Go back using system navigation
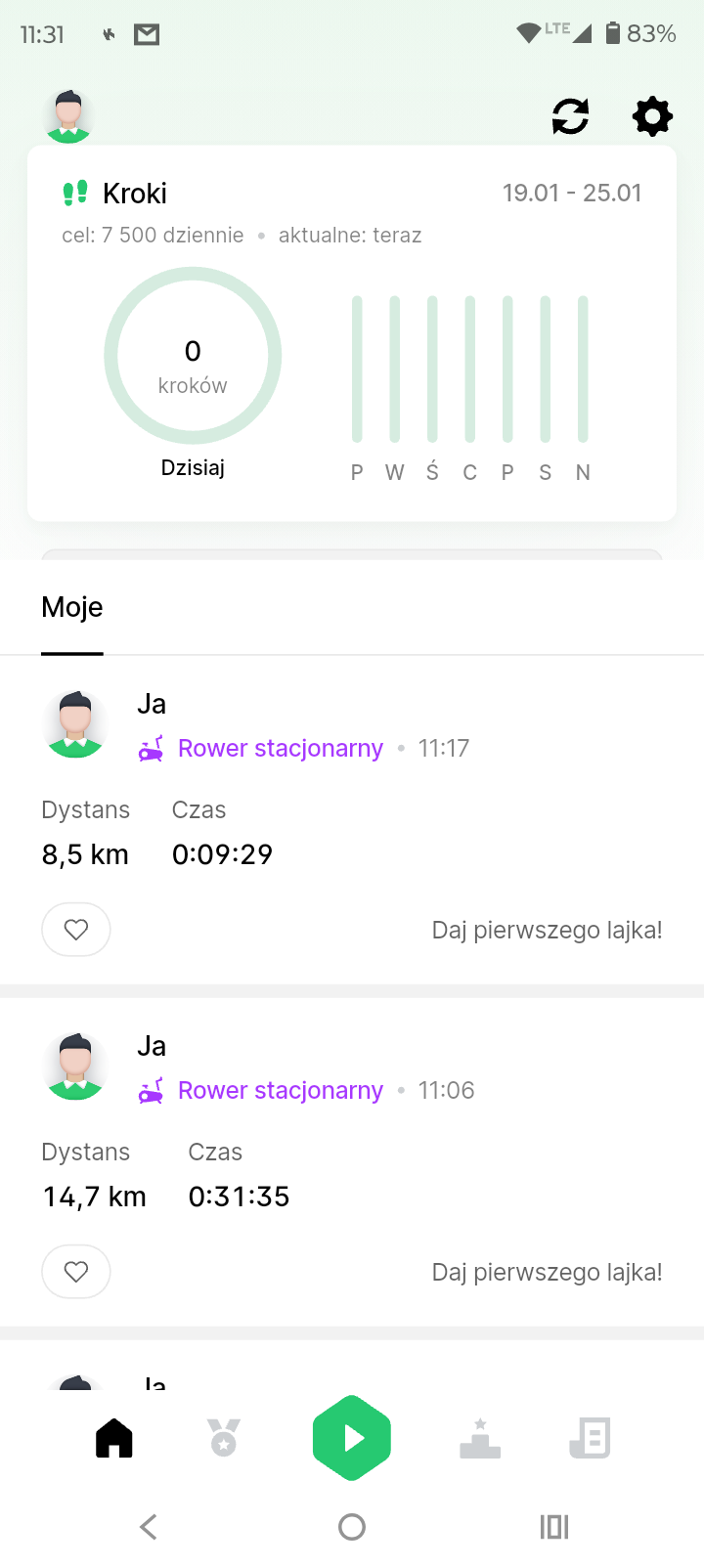704x1568 pixels. point(149,1527)
